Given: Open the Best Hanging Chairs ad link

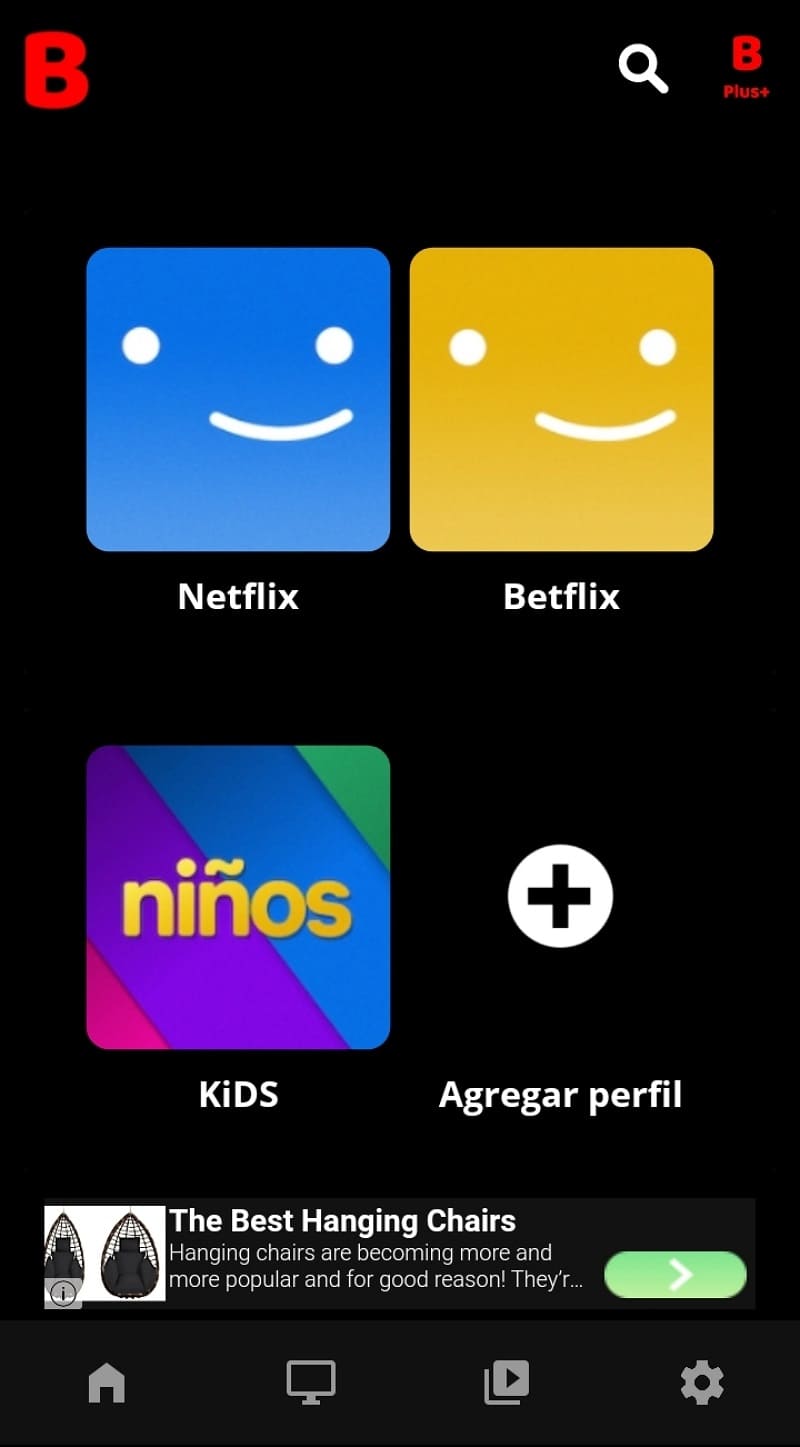Looking at the screenshot, I should click(x=343, y=1221).
